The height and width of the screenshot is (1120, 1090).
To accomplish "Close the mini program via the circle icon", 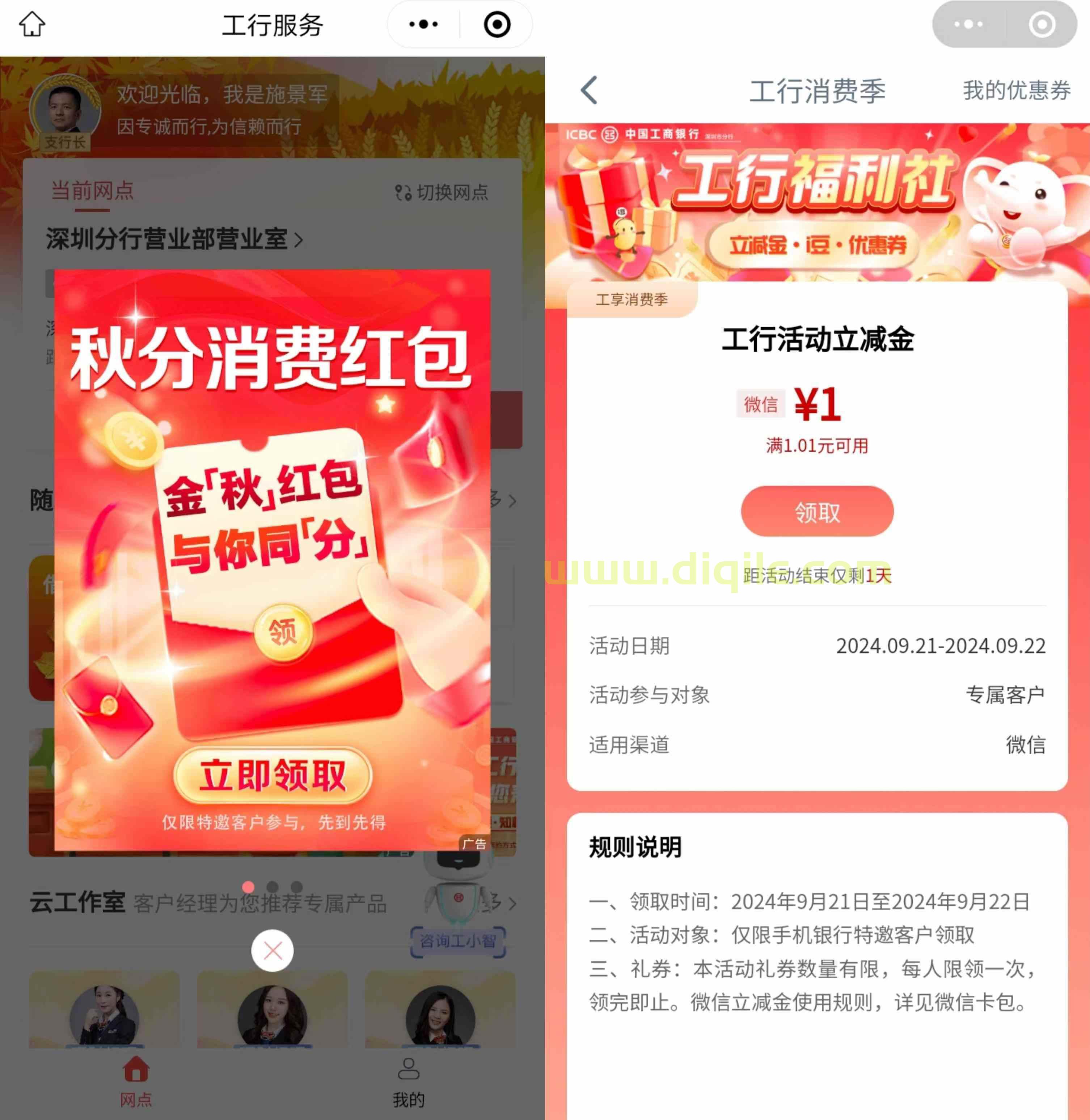I will coord(497,25).
